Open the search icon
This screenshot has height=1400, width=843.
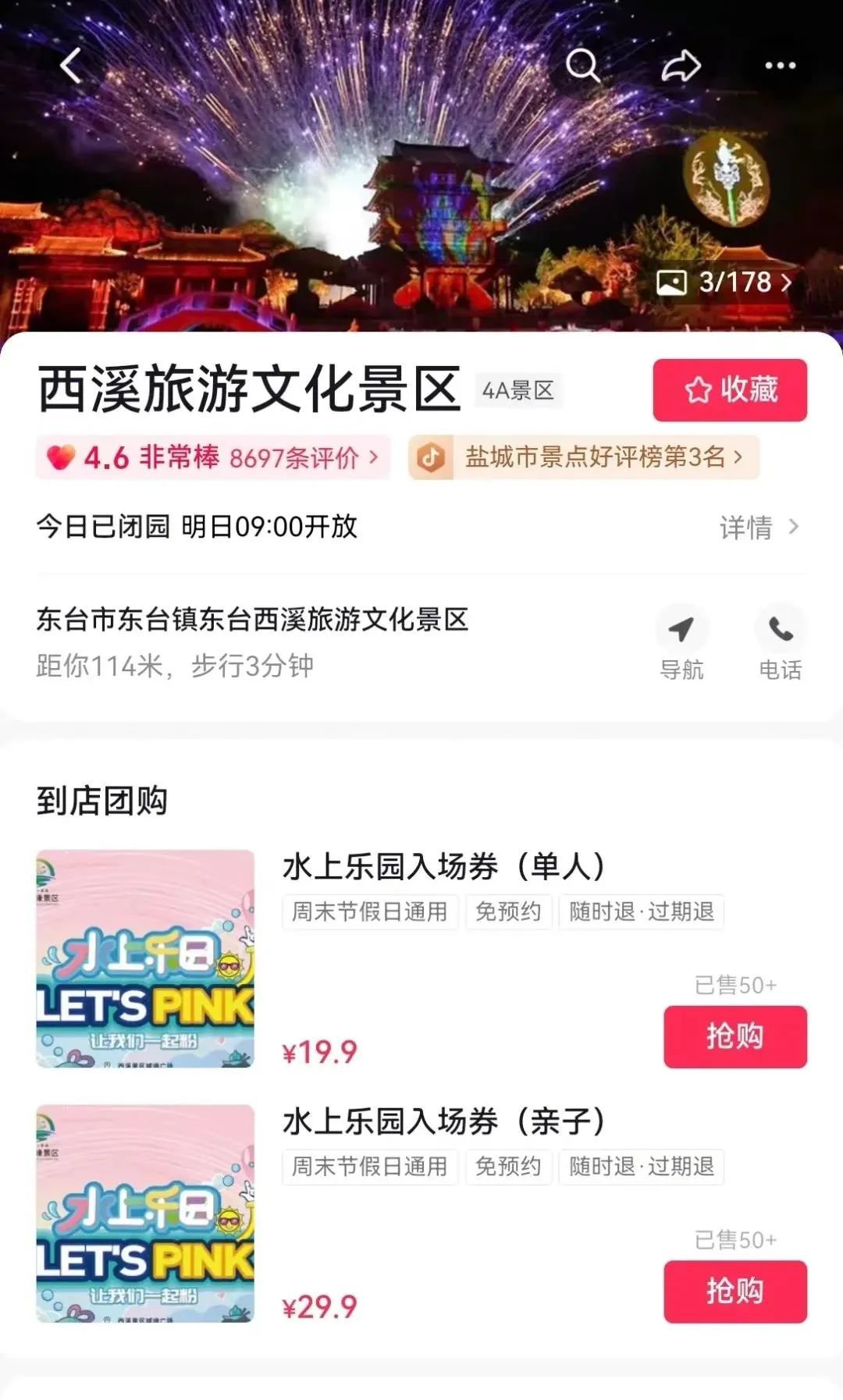coord(582,66)
